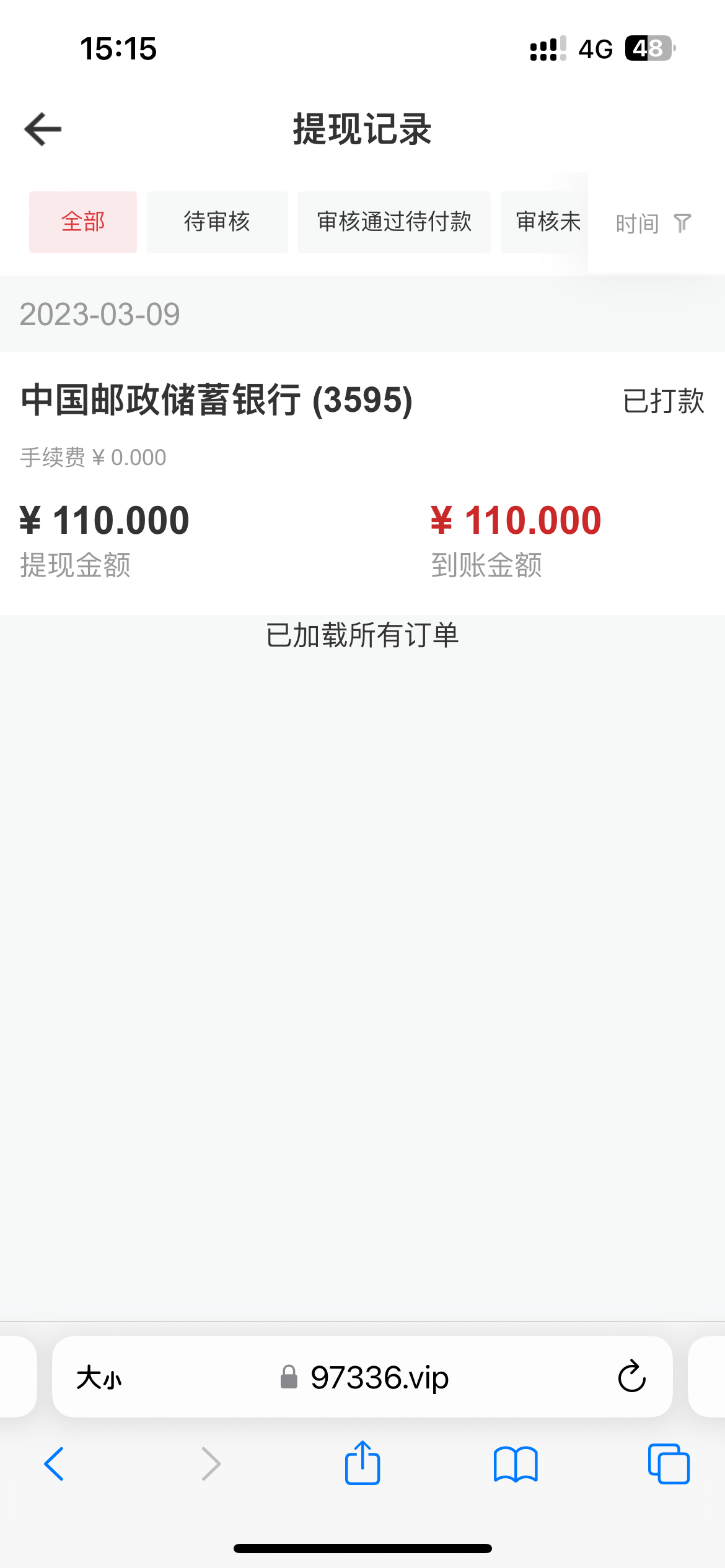The image size is (725, 1568).
Task: Tap the lock icon beside 97336.vip
Action: point(289,1377)
